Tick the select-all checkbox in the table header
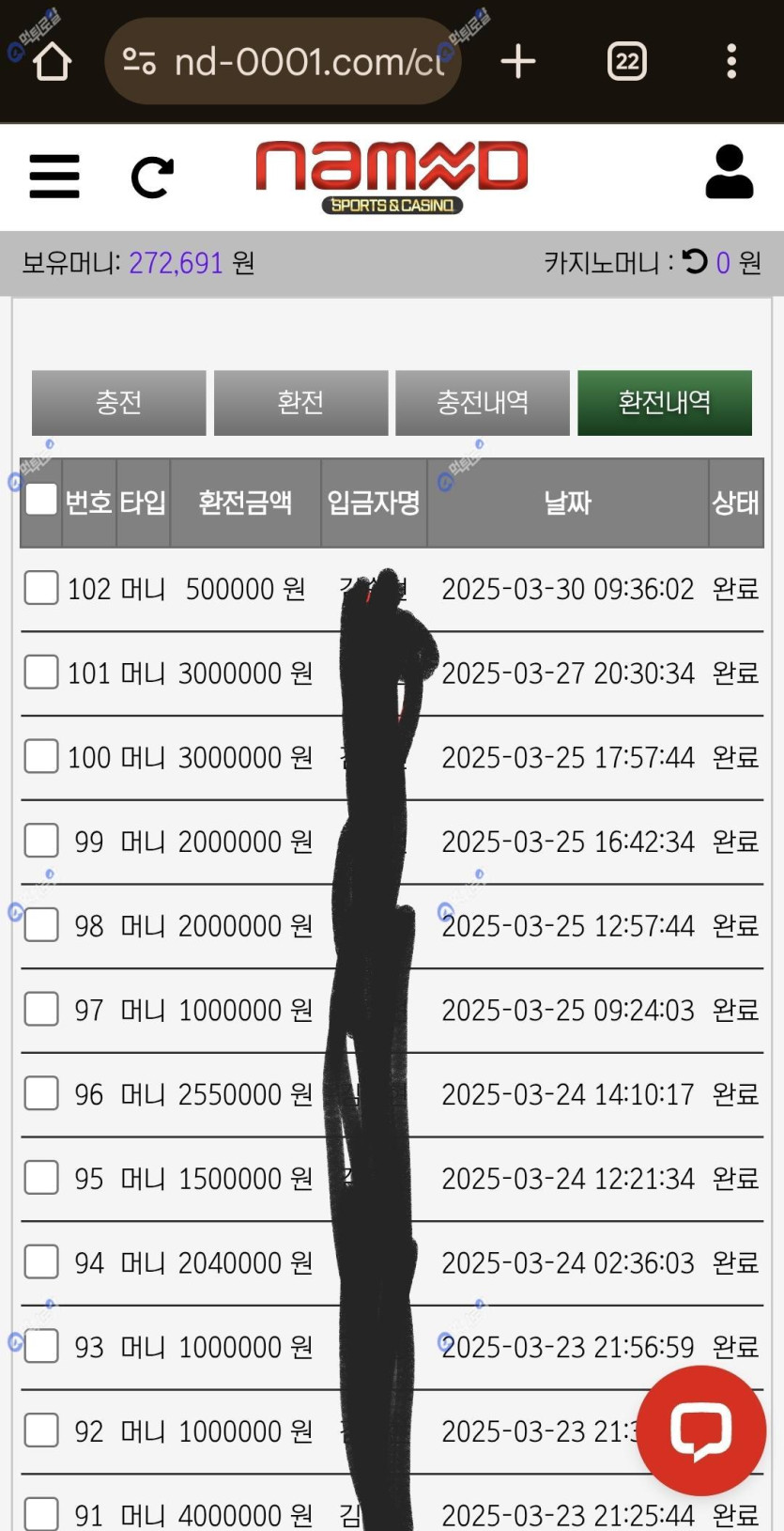The image size is (784, 1531). click(x=41, y=500)
